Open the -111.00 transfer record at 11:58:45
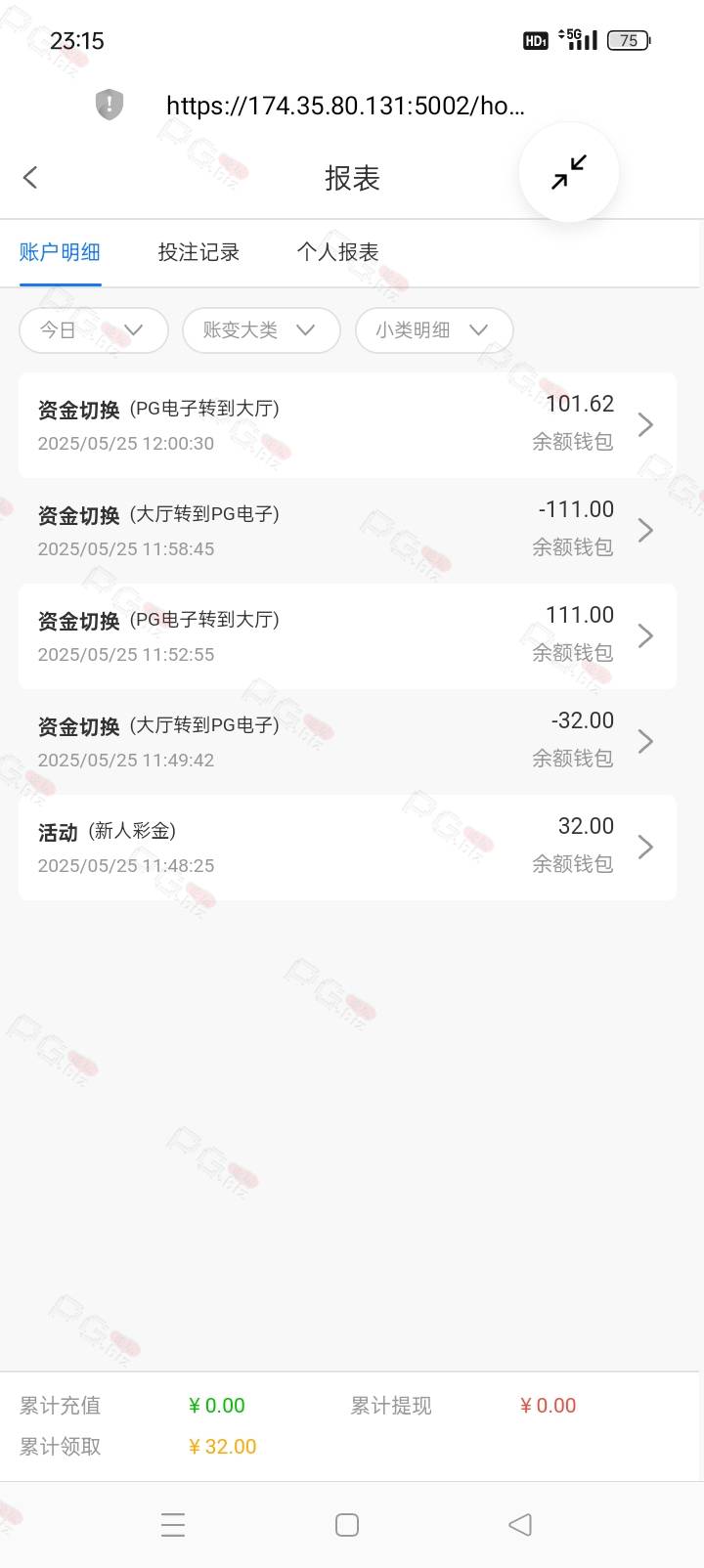This screenshot has width=704, height=1568. pyautogui.click(x=347, y=531)
